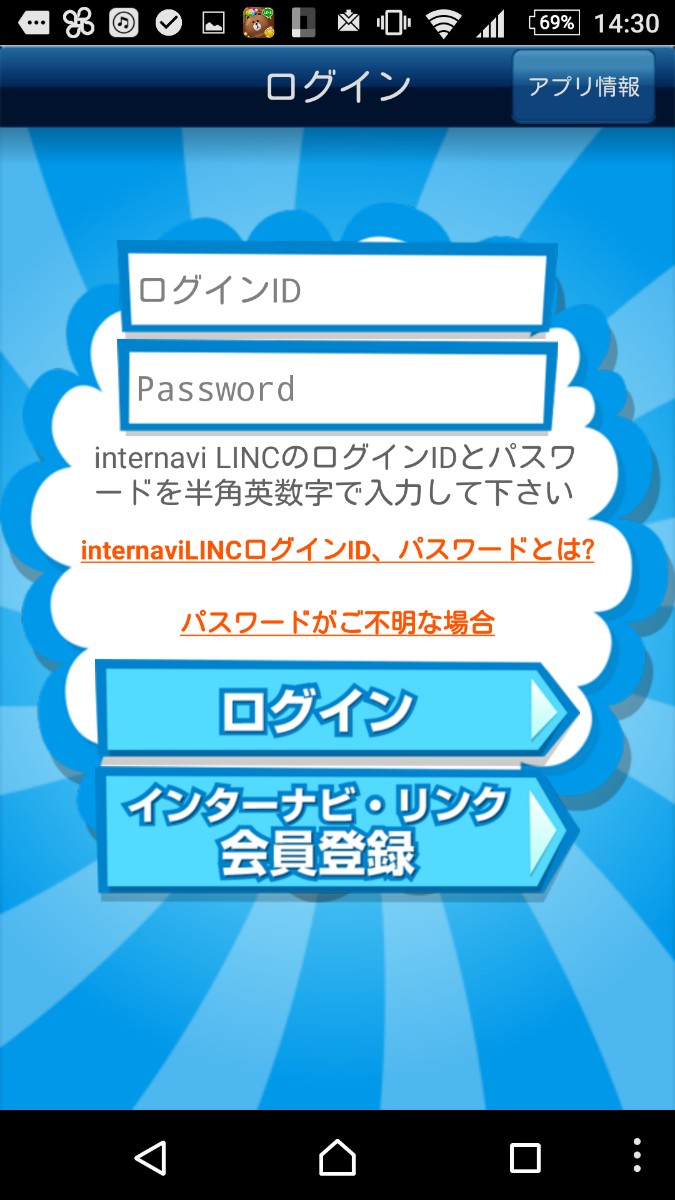The width and height of the screenshot is (675, 1200).
Task: Open パスワードがご不明な場合 link
Action: tap(337, 624)
